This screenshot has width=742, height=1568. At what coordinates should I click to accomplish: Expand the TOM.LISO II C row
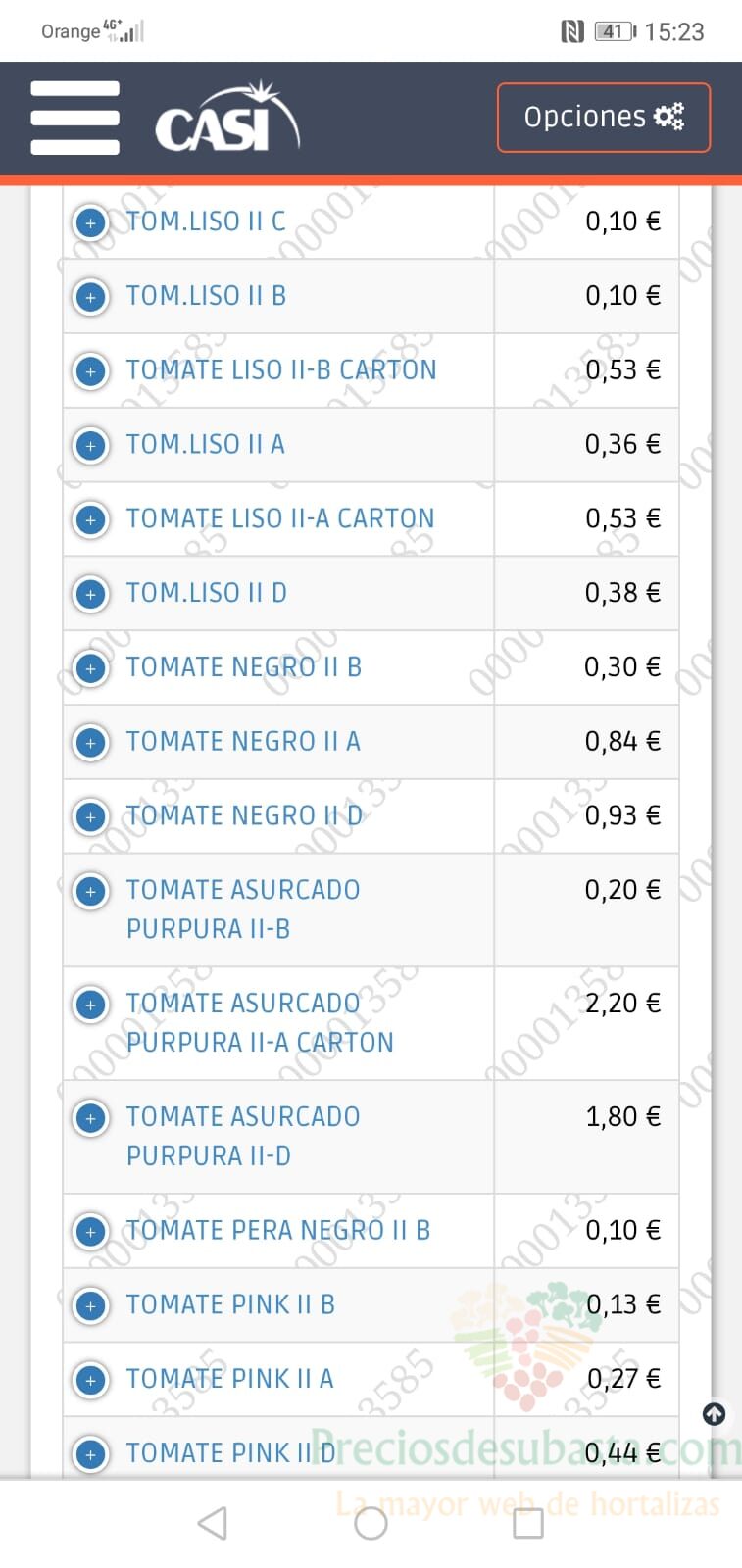(91, 222)
